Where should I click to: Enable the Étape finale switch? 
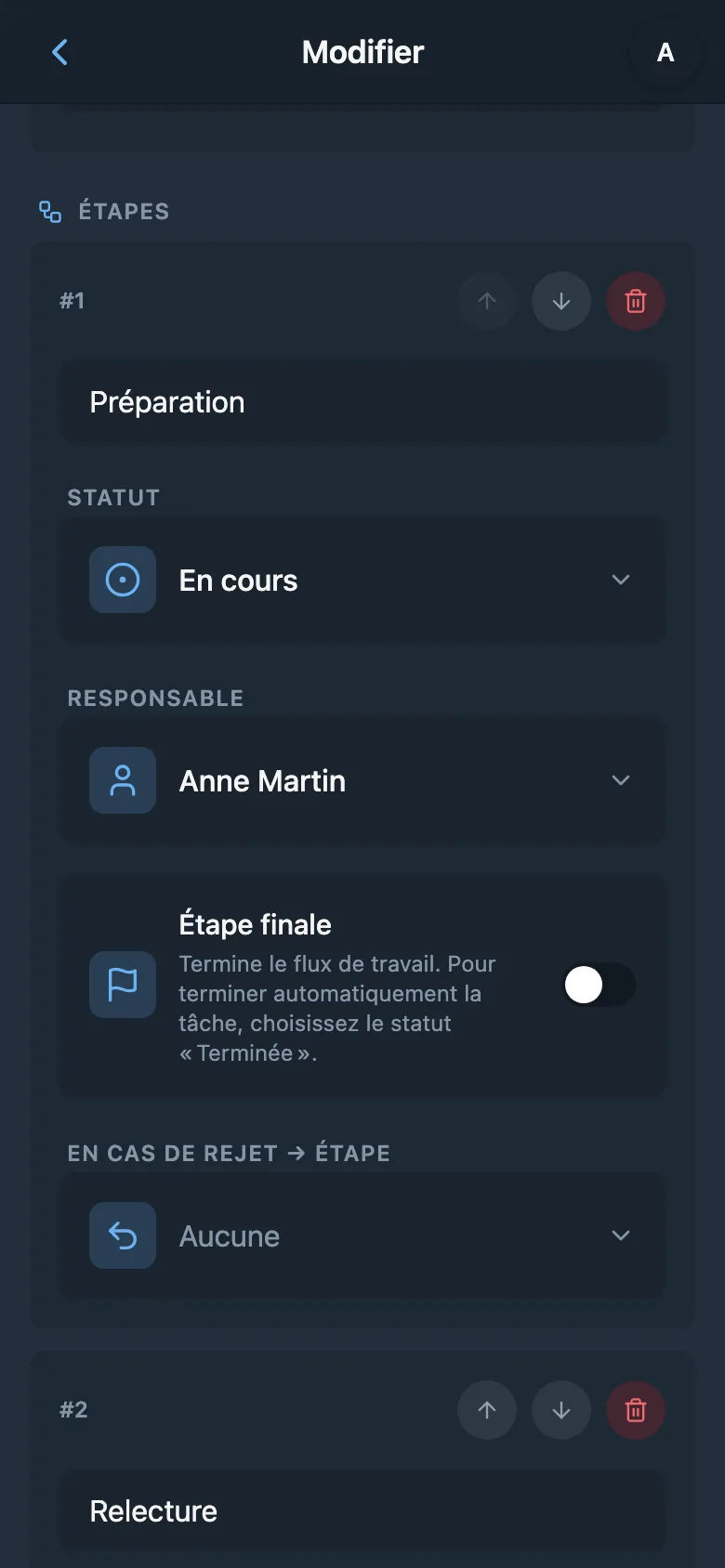tap(599, 985)
